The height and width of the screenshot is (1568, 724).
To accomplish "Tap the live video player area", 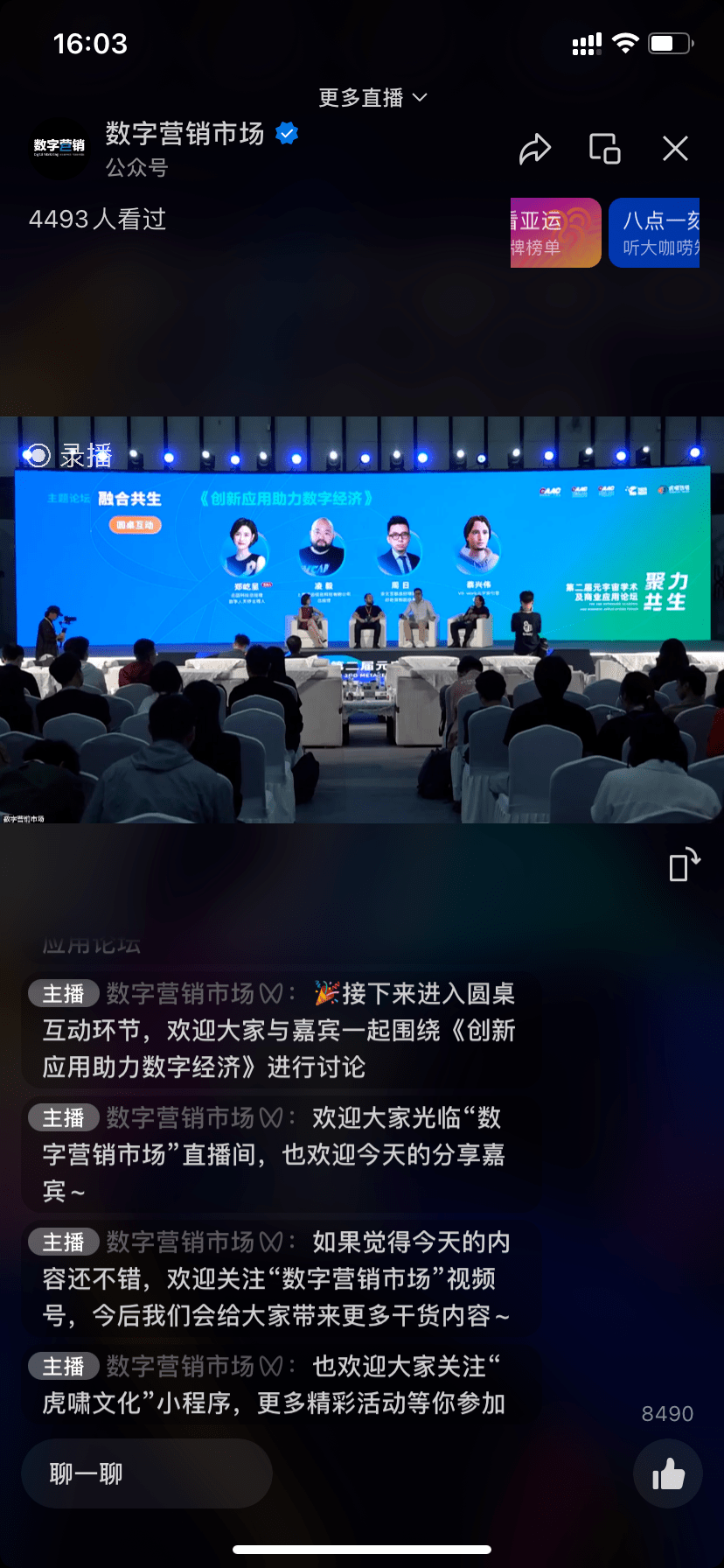I will (x=362, y=621).
